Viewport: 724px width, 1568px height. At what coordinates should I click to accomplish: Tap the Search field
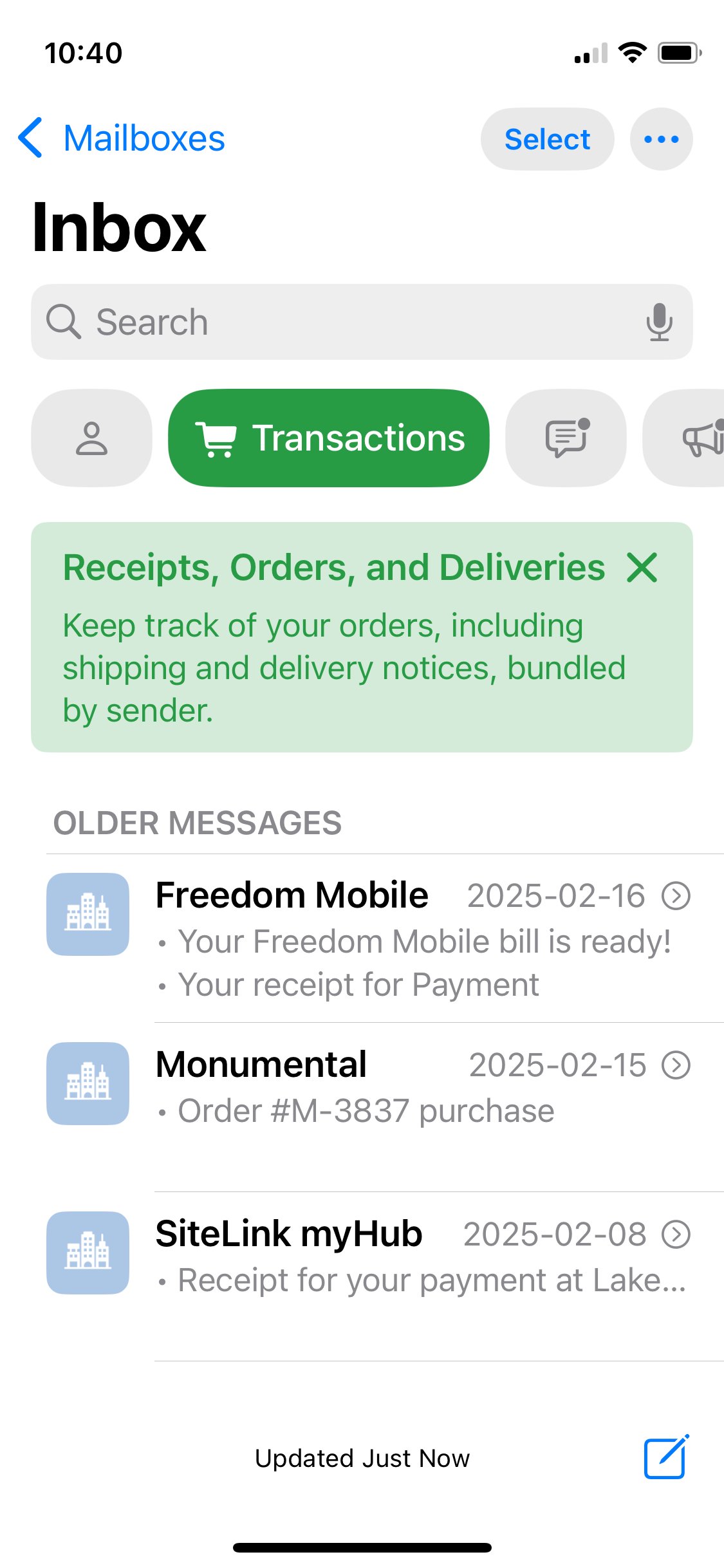pos(362,322)
